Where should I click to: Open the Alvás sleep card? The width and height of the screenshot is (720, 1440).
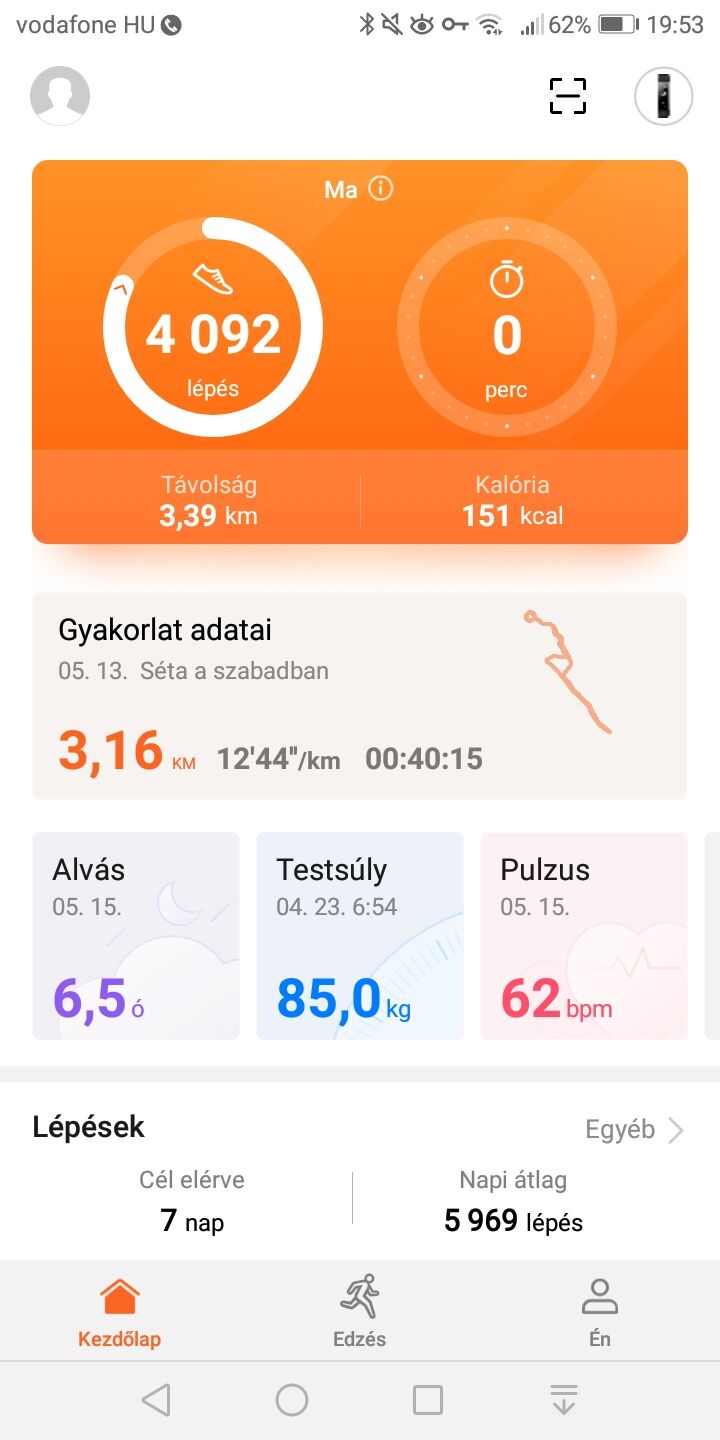[136, 936]
